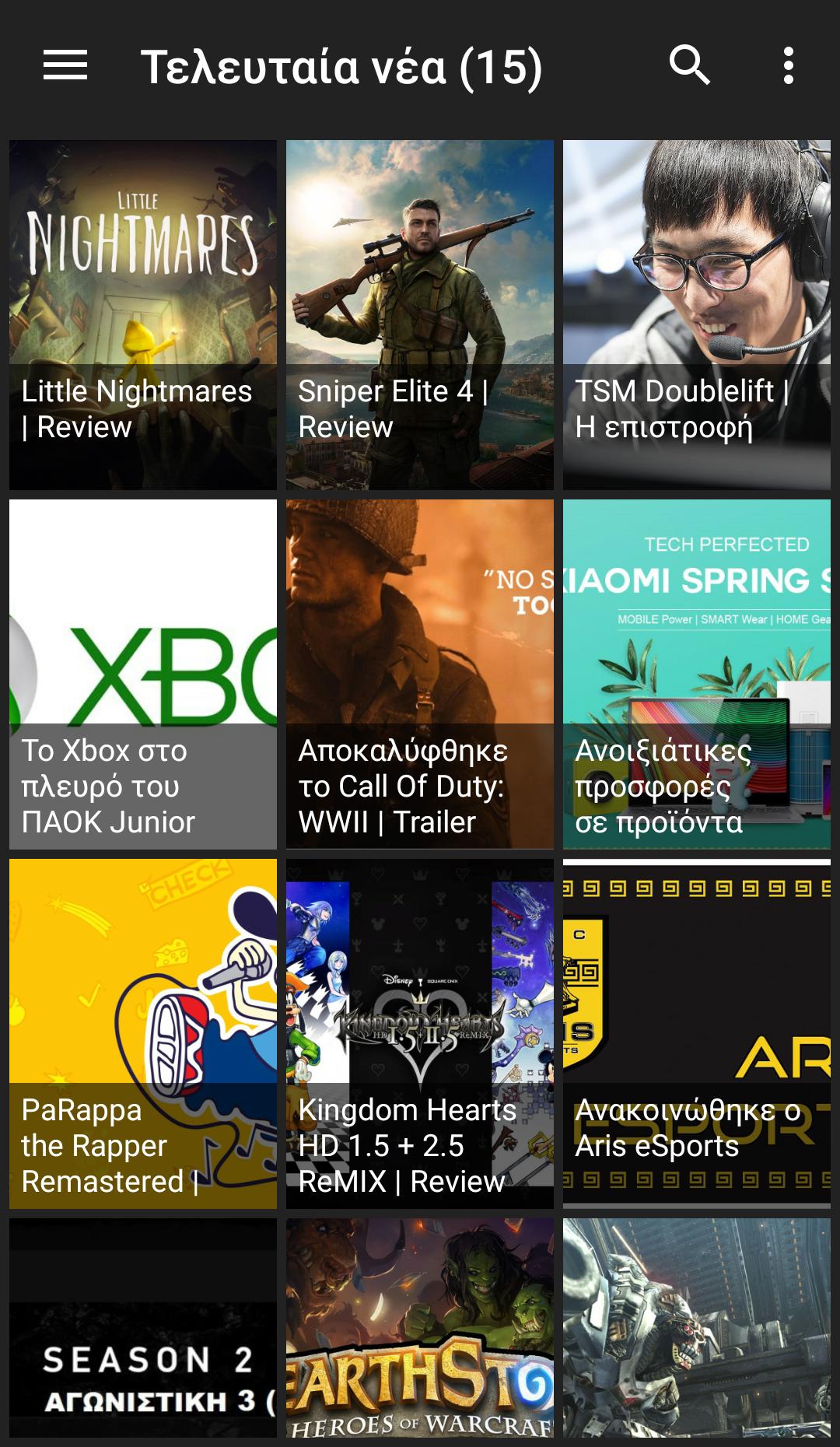This screenshot has height=1447, width=840.
Task: View the Call Of Duty: WWII trailer article
Action: pyautogui.click(x=420, y=674)
